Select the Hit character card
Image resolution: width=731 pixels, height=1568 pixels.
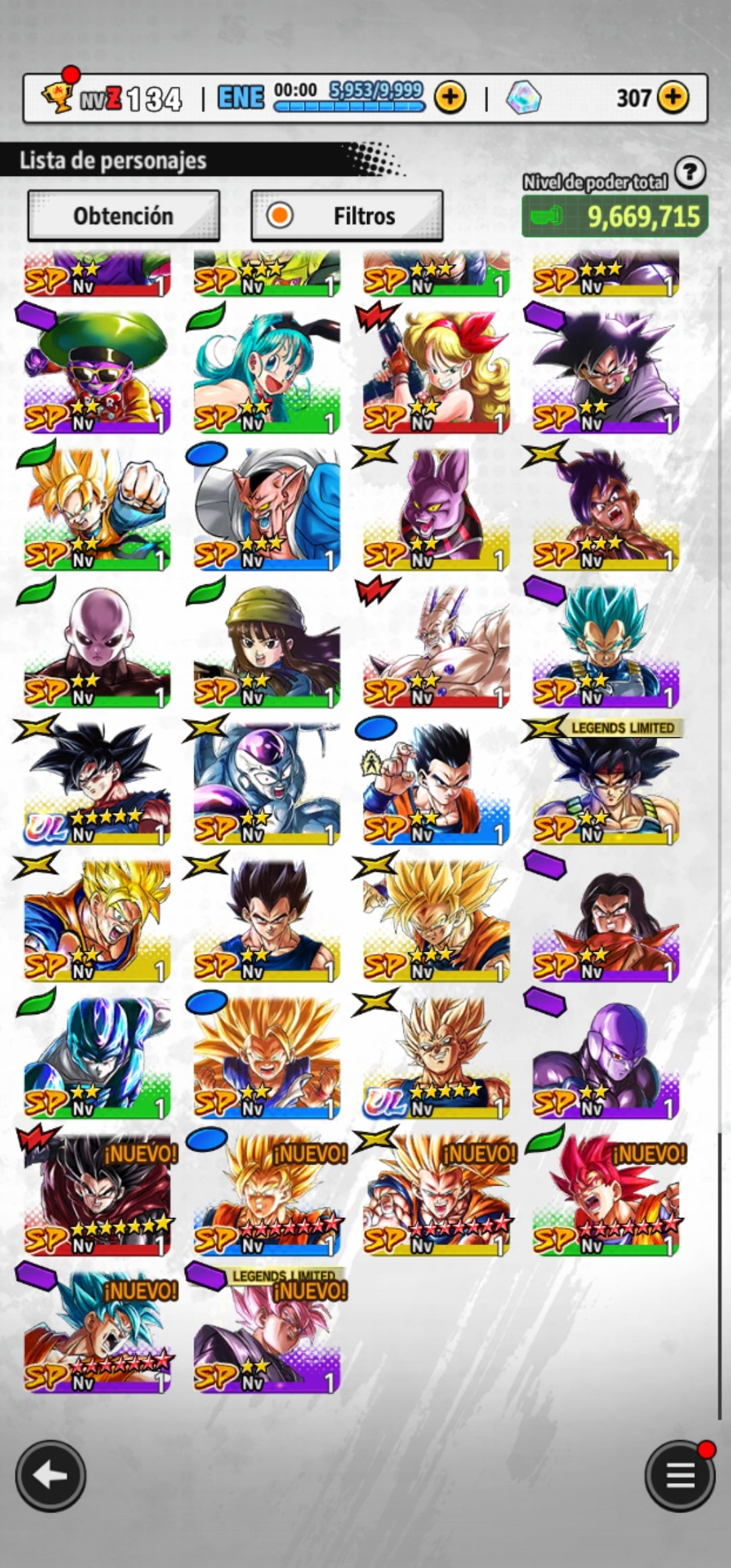click(x=605, y=1056)
